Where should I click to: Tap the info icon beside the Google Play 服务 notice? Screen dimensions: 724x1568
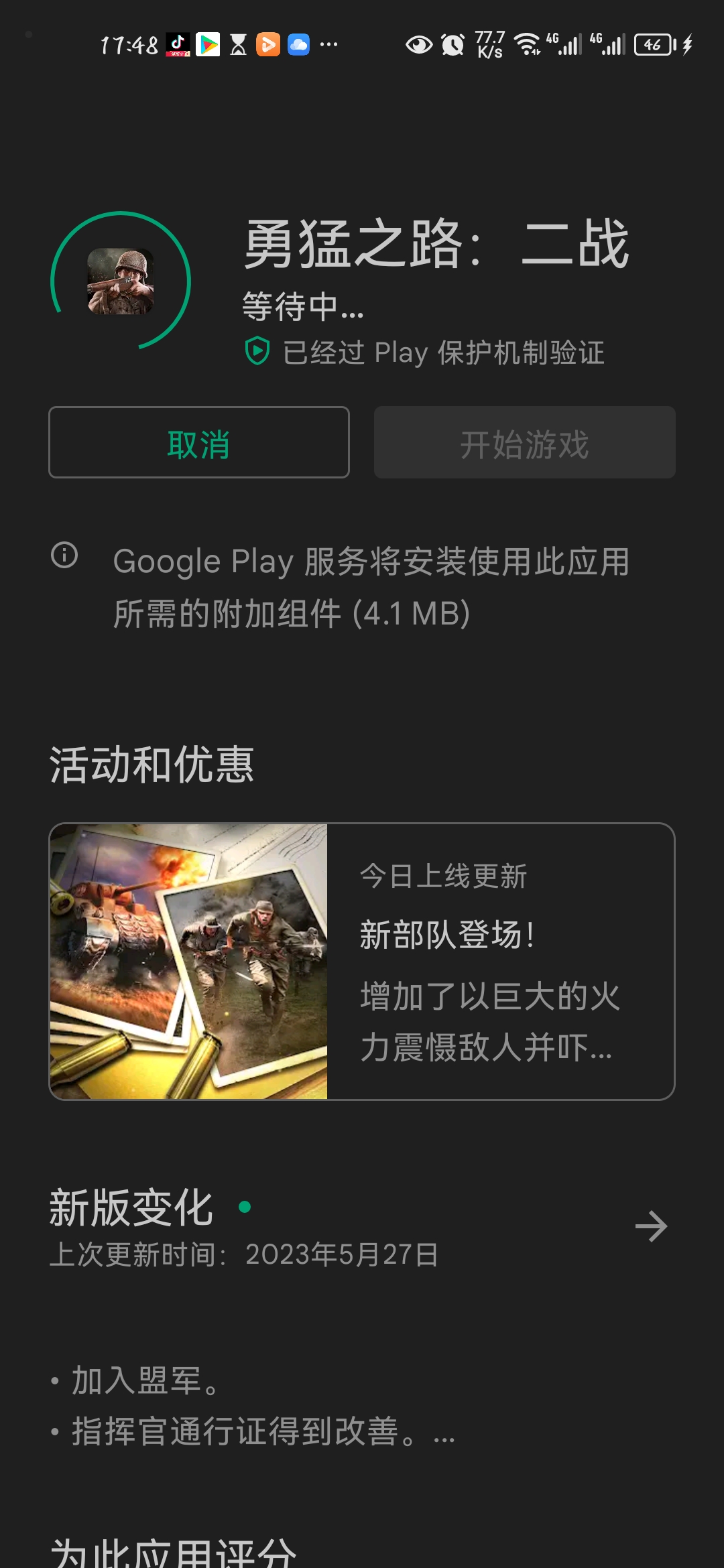point(64,555)
